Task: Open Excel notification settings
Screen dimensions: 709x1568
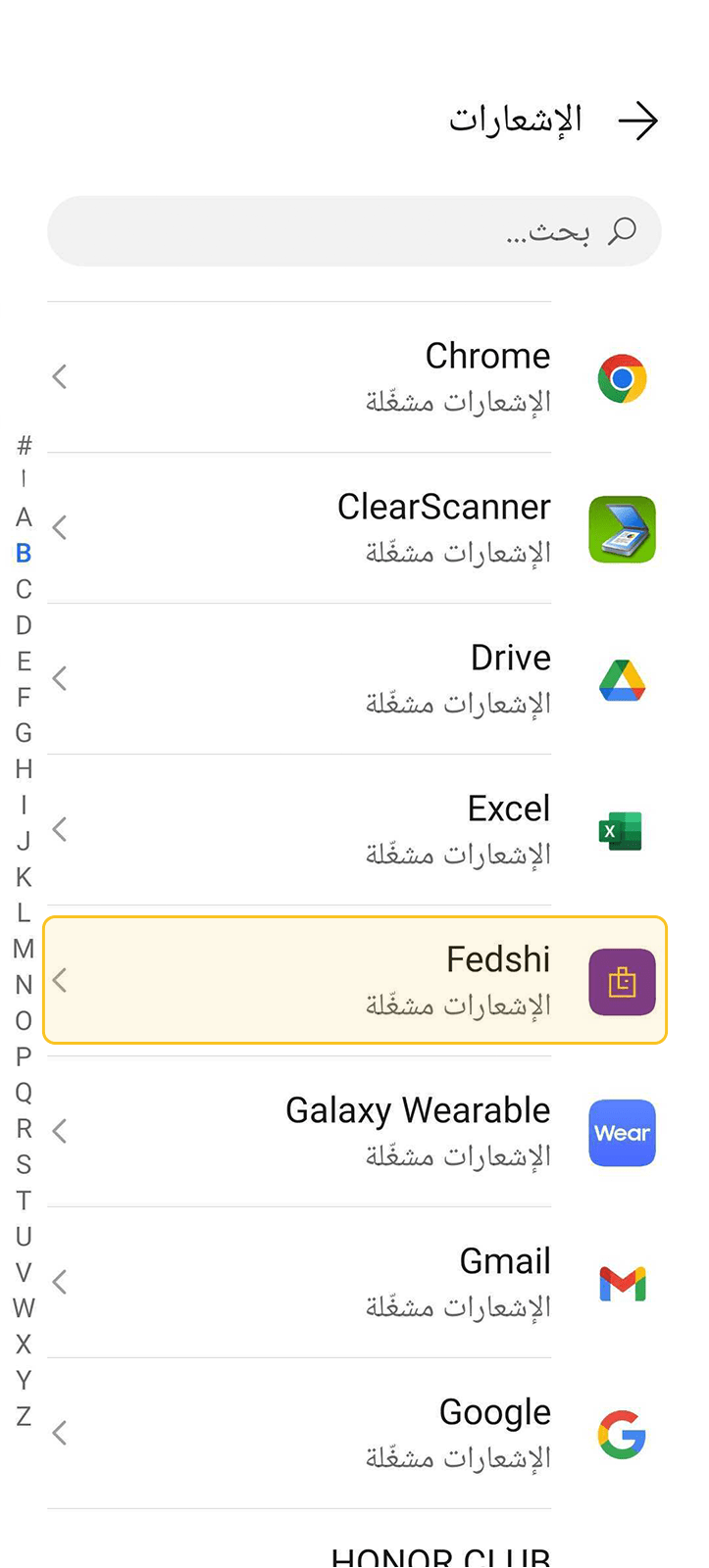Action: (354, 830)
